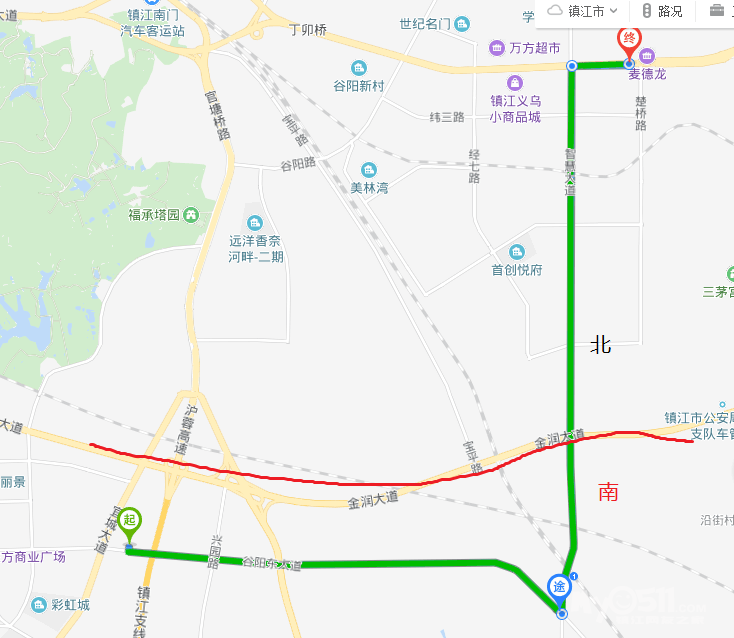Open the 镇江市 city dropdown
This screenshot has height=638, width=734.
[583, 11]
